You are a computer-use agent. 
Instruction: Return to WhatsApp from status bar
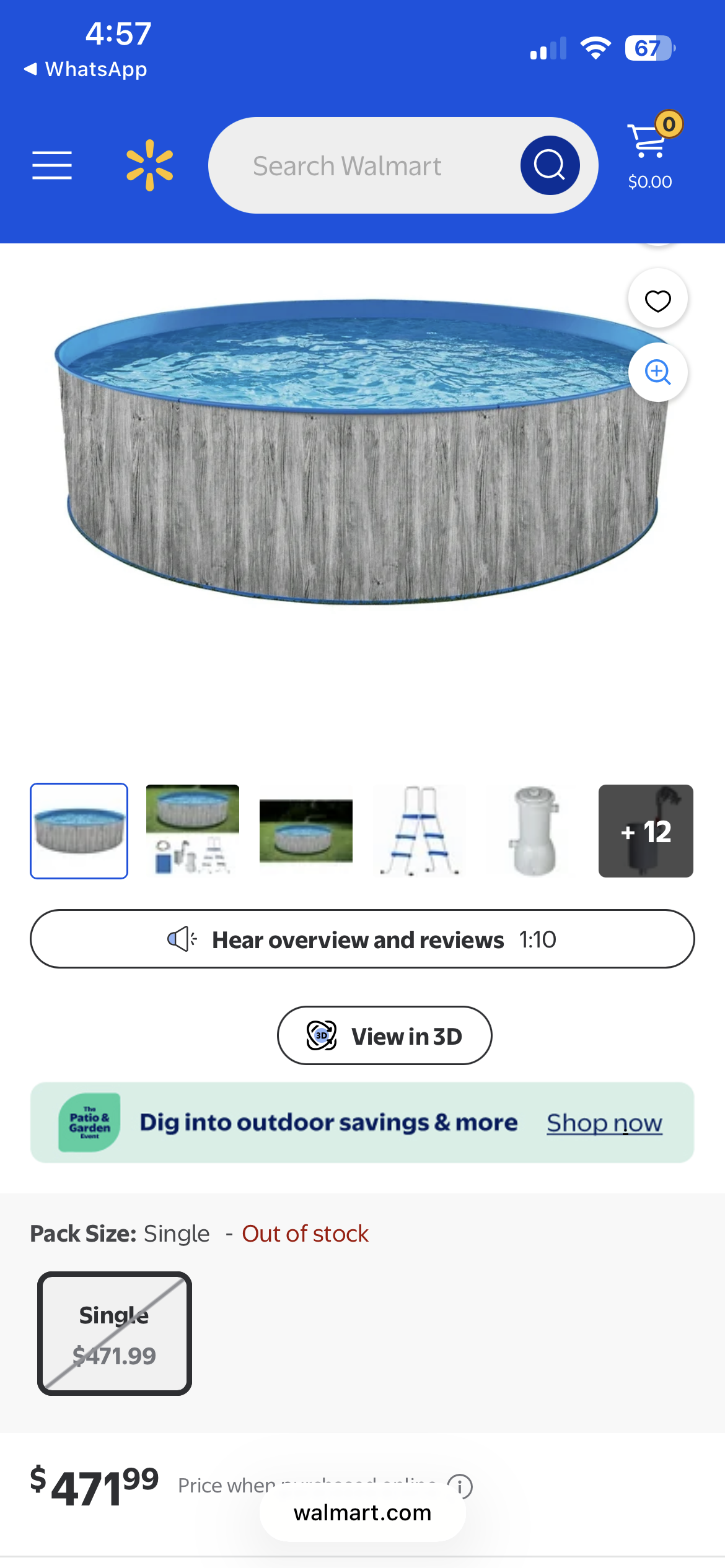pos(86,69)
